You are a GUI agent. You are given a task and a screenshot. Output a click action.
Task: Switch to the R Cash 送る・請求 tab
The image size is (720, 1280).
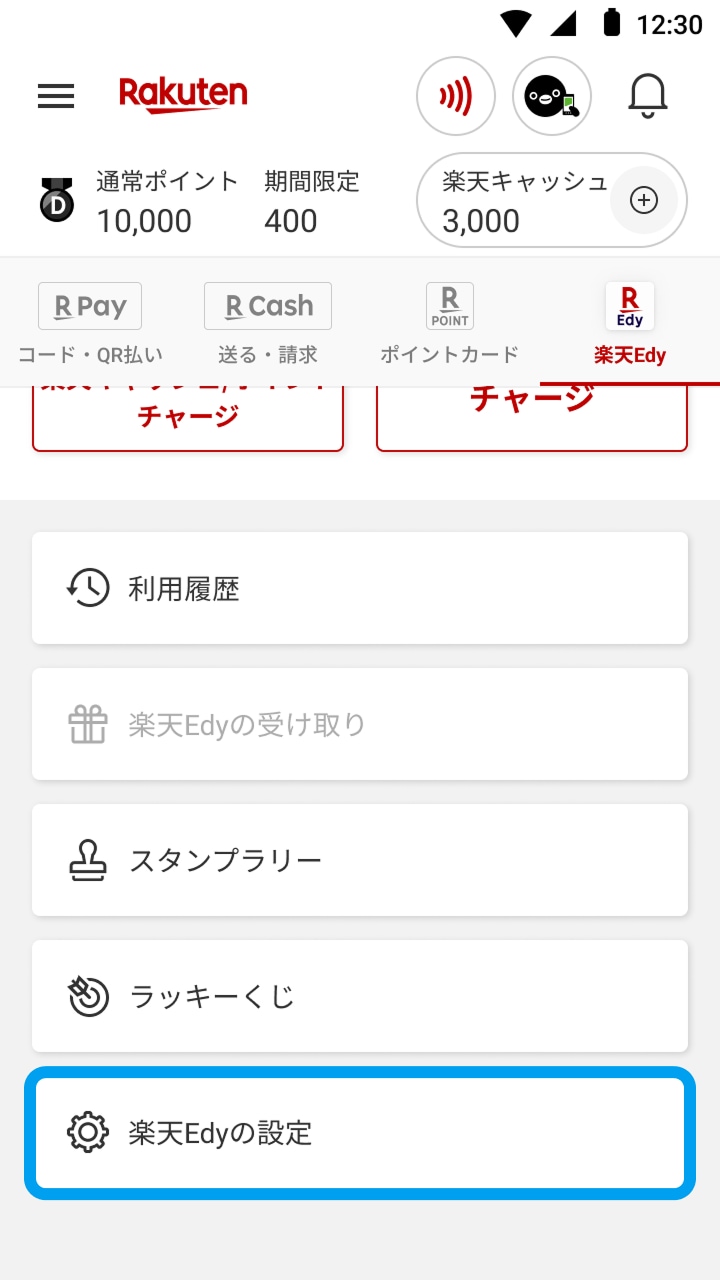coord(268,324)
